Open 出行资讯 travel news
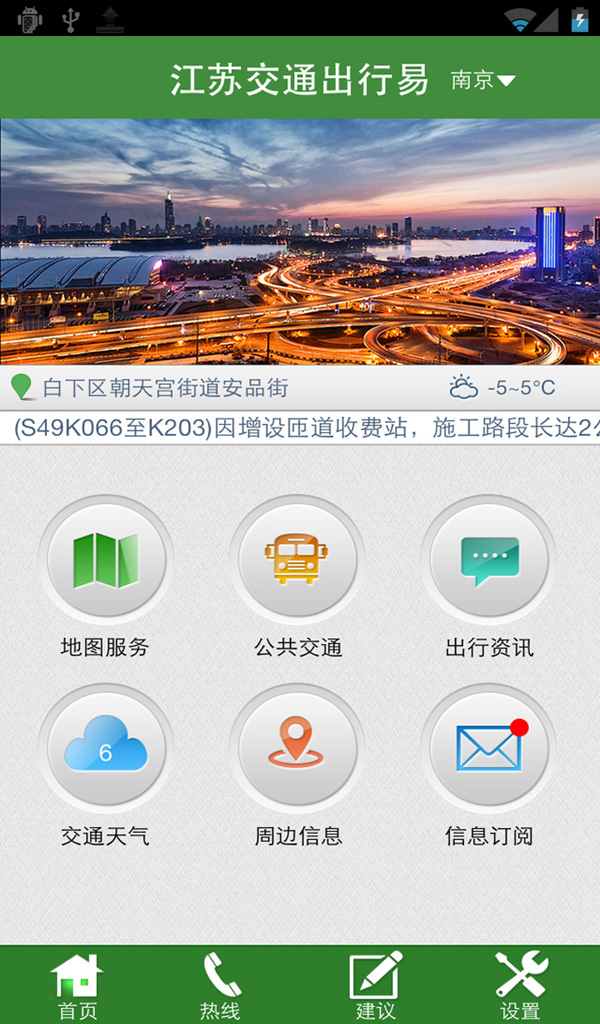The height and width of the screenshot is (1024, 600). pos(489,560)
